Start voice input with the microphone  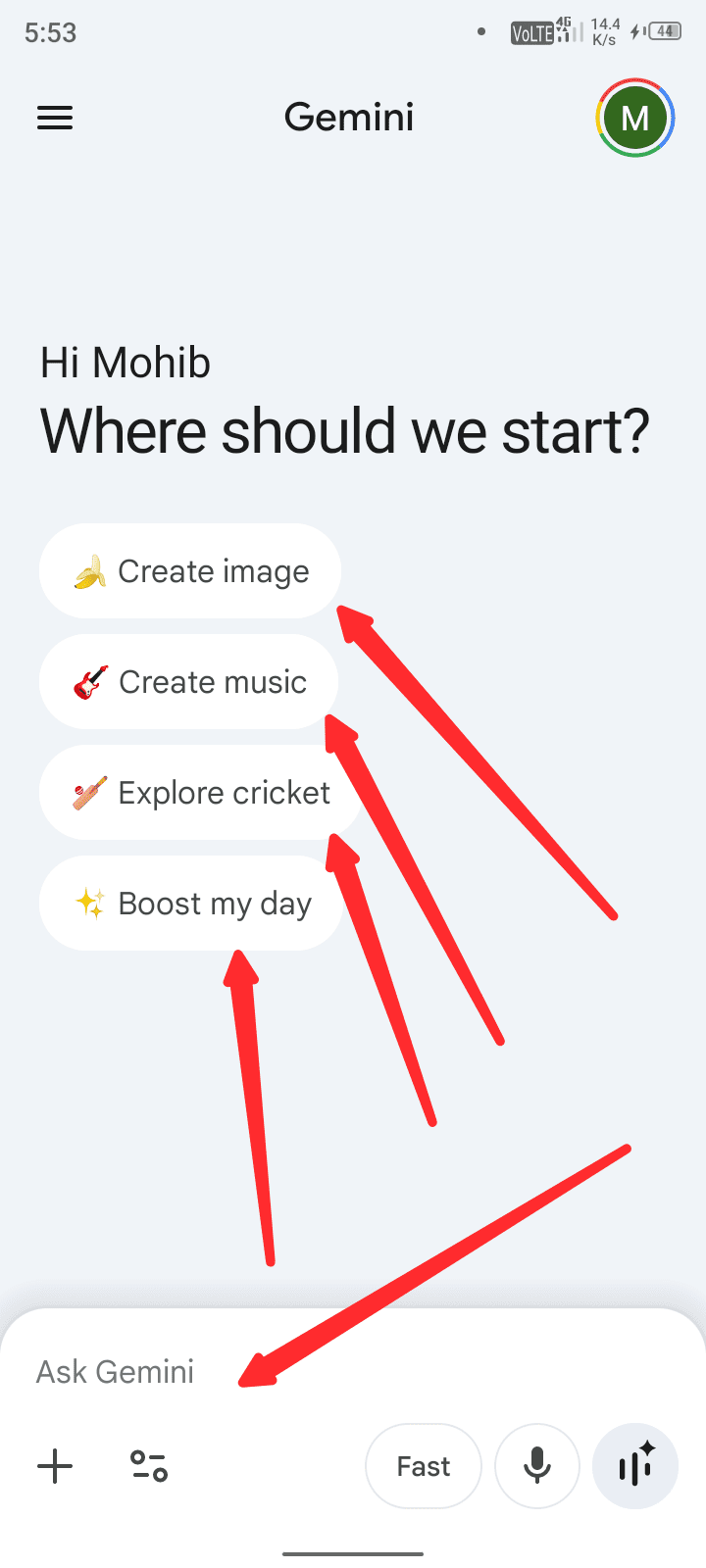(537, 1467)
